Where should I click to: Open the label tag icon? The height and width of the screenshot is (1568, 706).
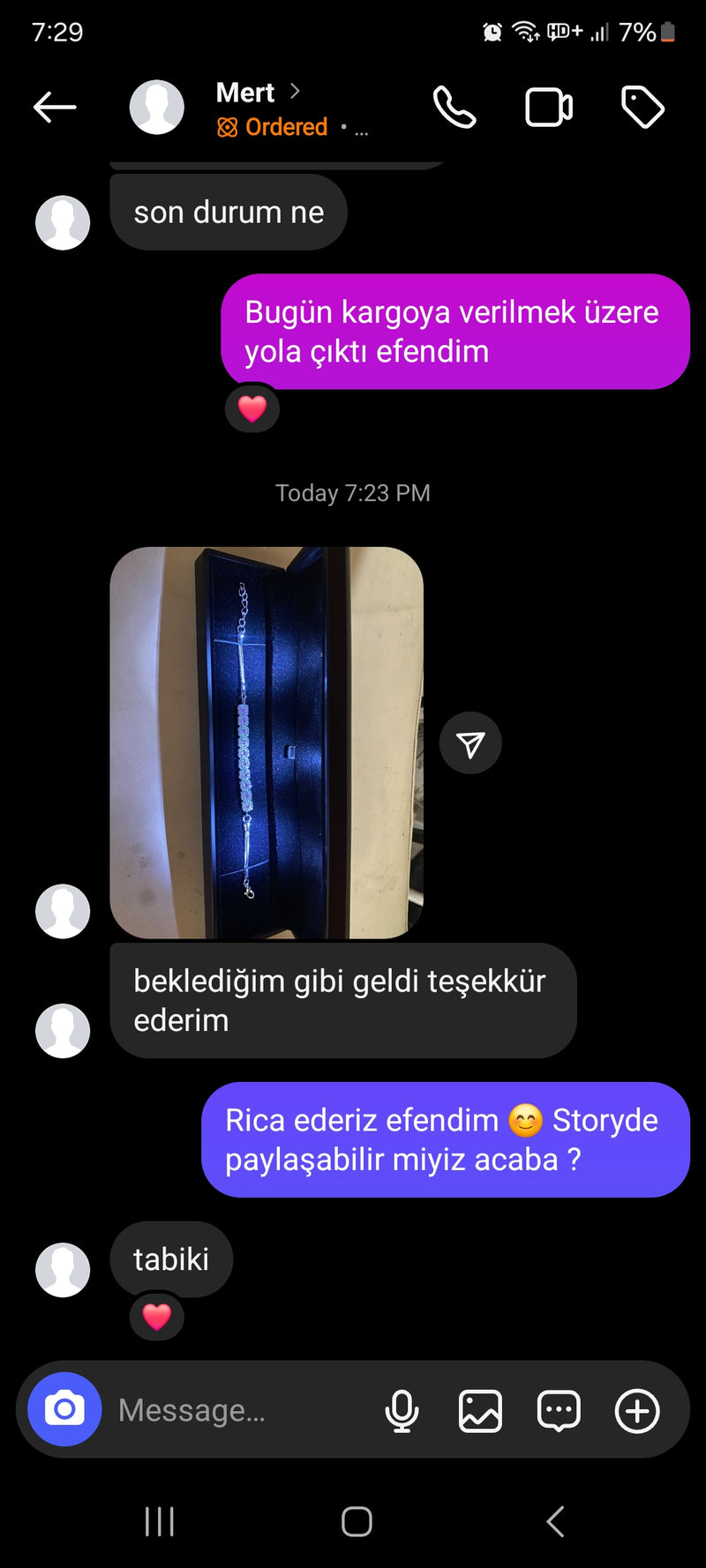tap(642, 108)
